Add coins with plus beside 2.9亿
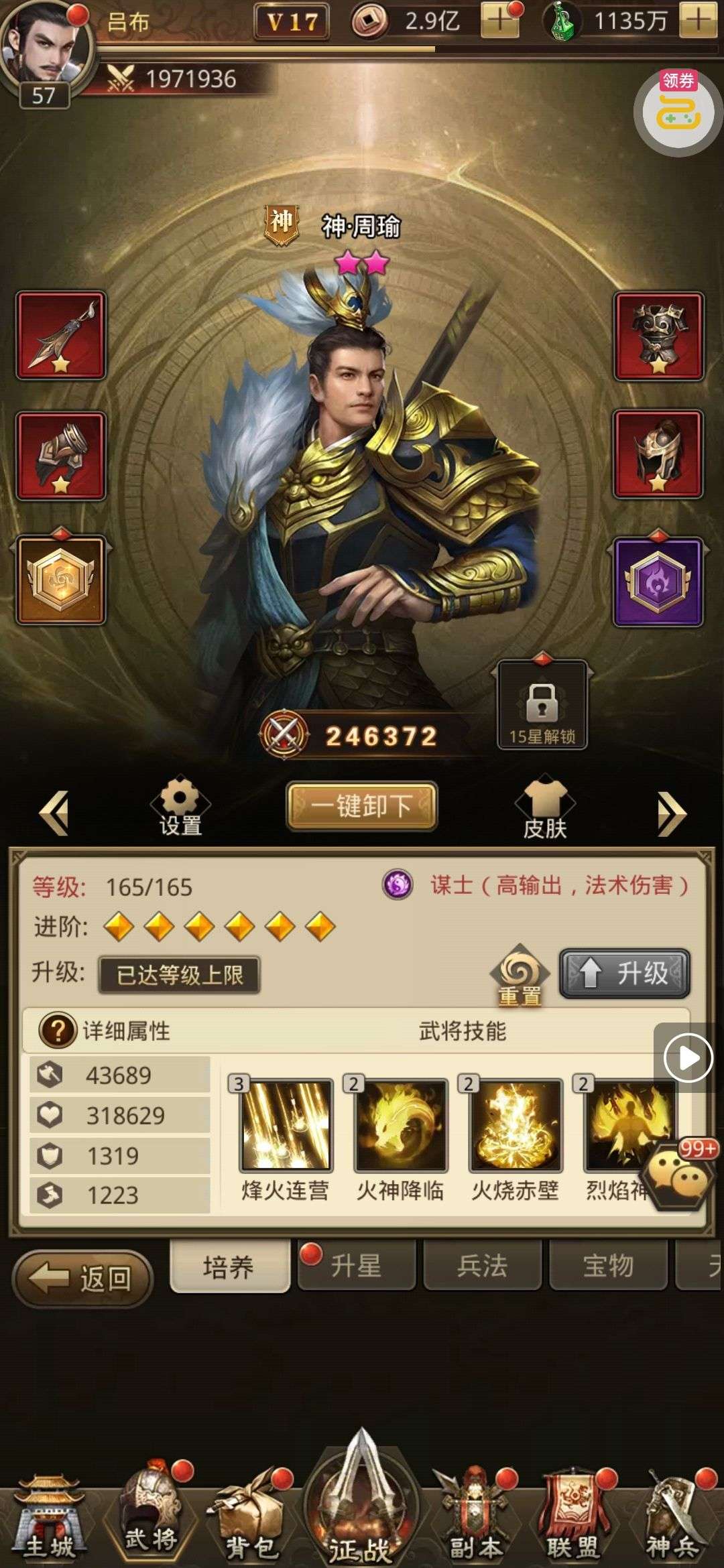Screen dimensions: 724x1568 [500, 21]
